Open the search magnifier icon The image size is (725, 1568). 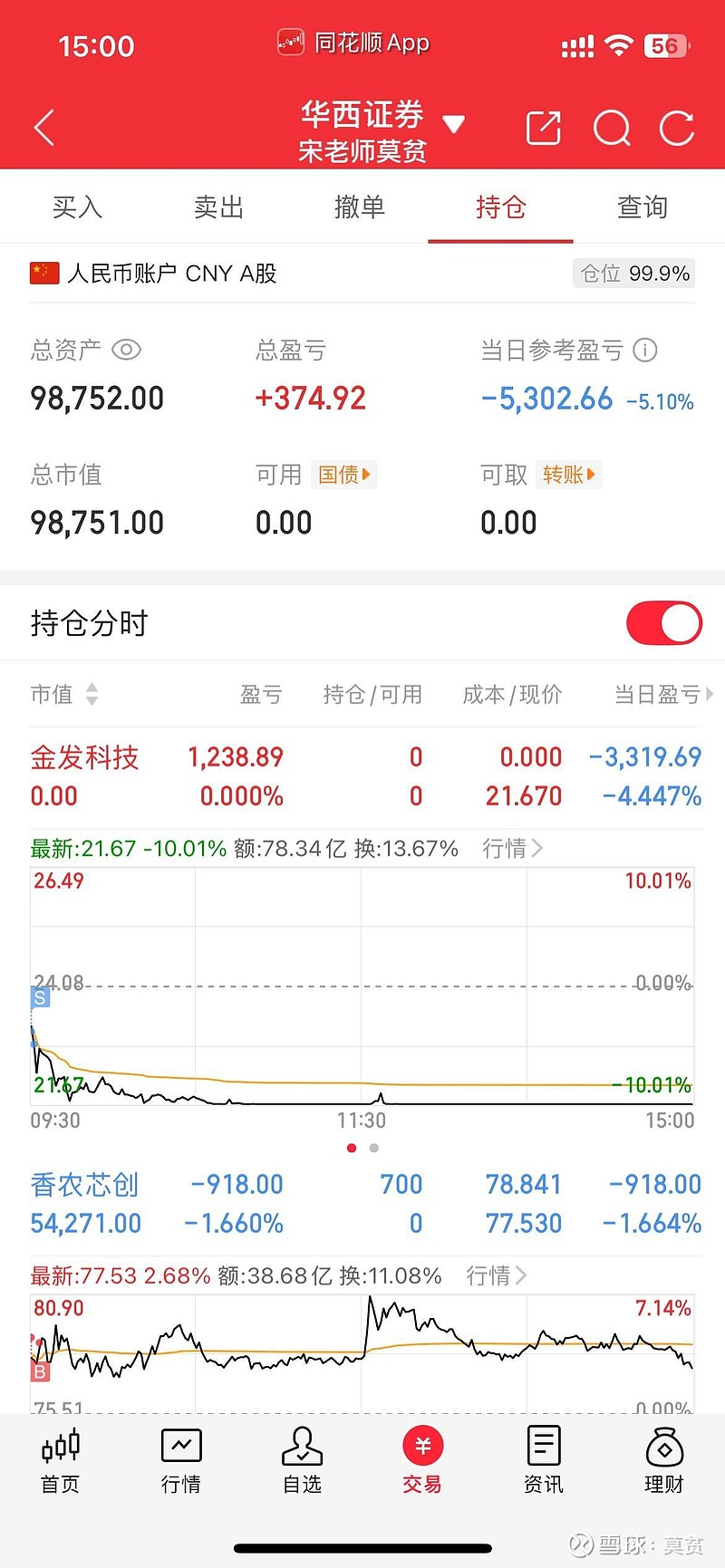612,128
